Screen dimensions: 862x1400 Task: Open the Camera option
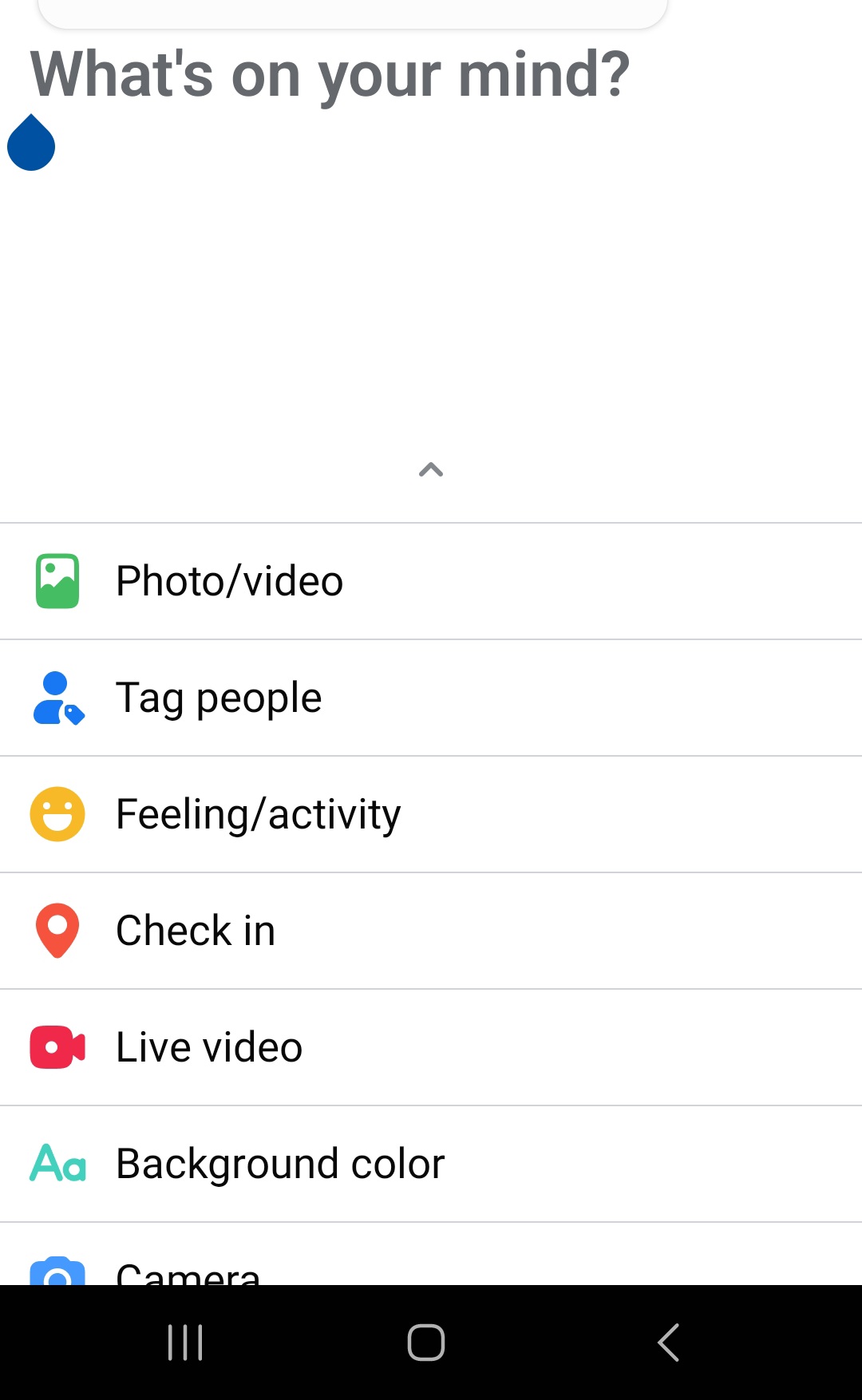tap(188, 1271)
